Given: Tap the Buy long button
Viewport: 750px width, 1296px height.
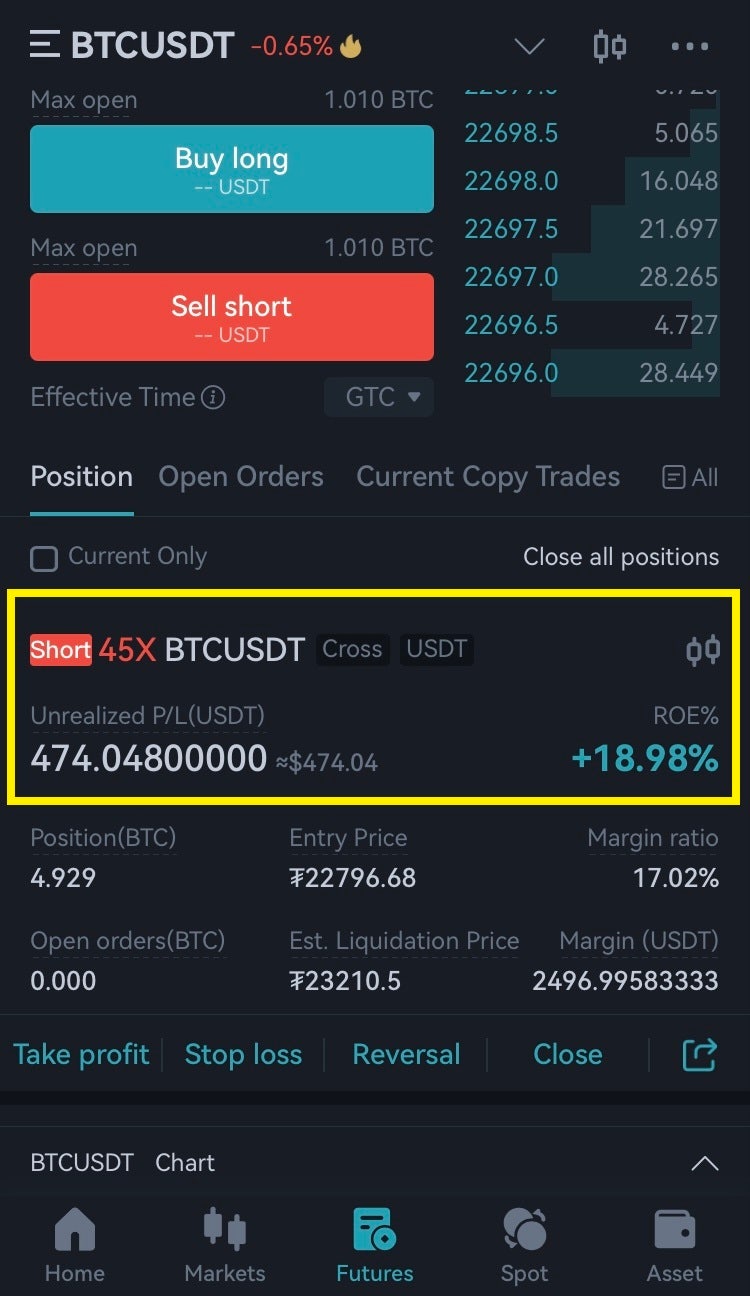Looking at the screenshot, I should pyautogui.click(x=232, y=169).
